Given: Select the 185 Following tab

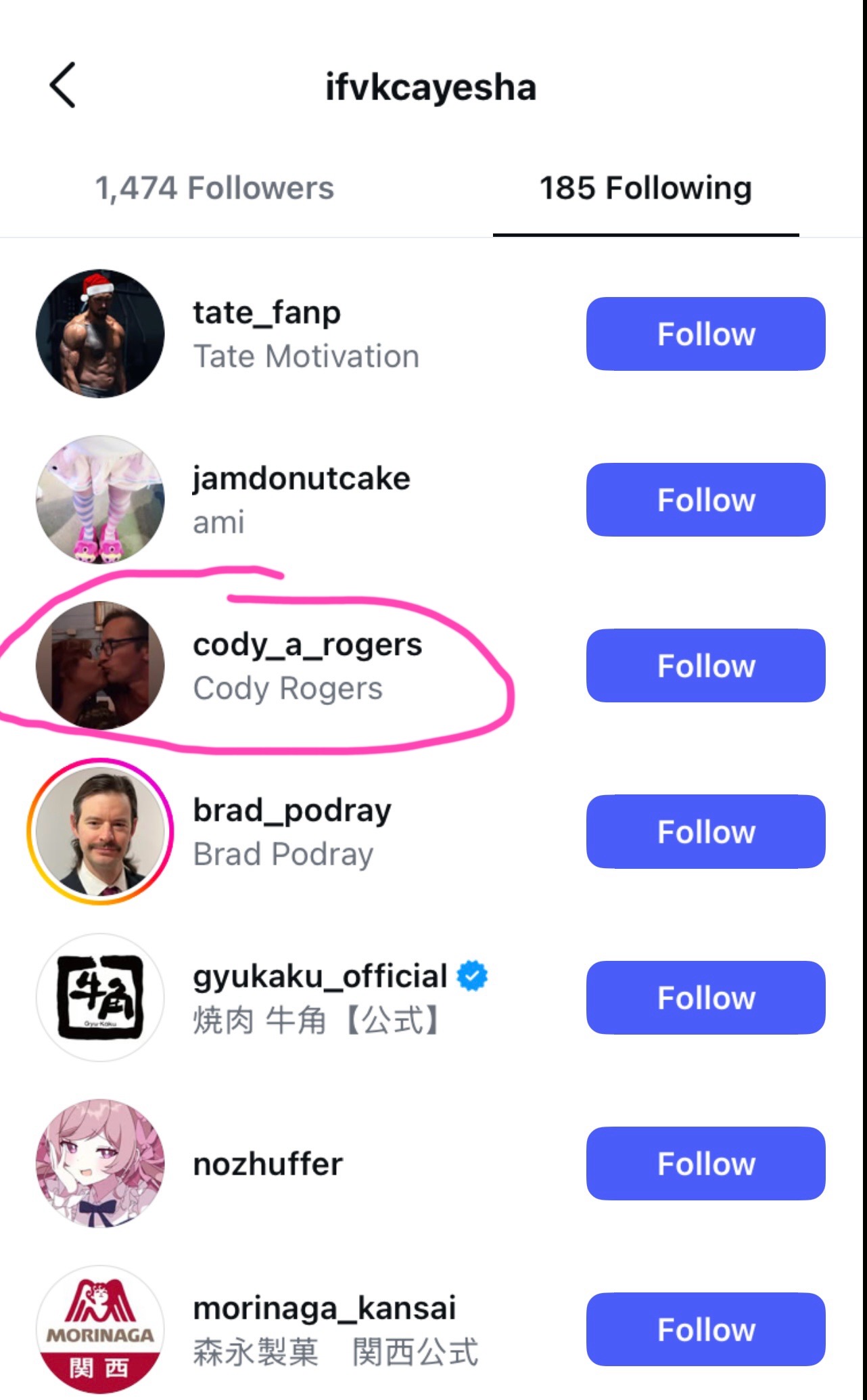Looking at the screenshot, I should tap(646, 188).
